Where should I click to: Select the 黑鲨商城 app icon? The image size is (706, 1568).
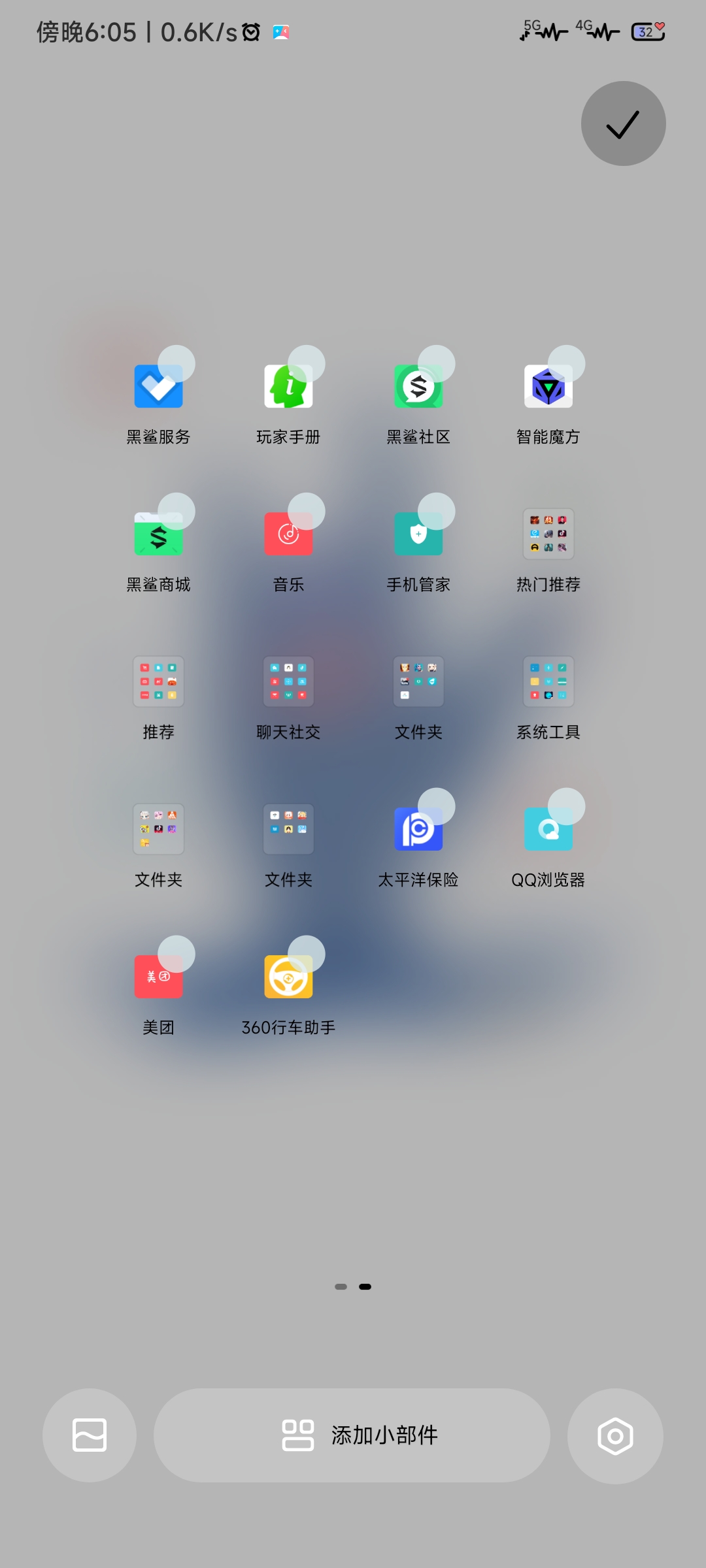(158, 534)
